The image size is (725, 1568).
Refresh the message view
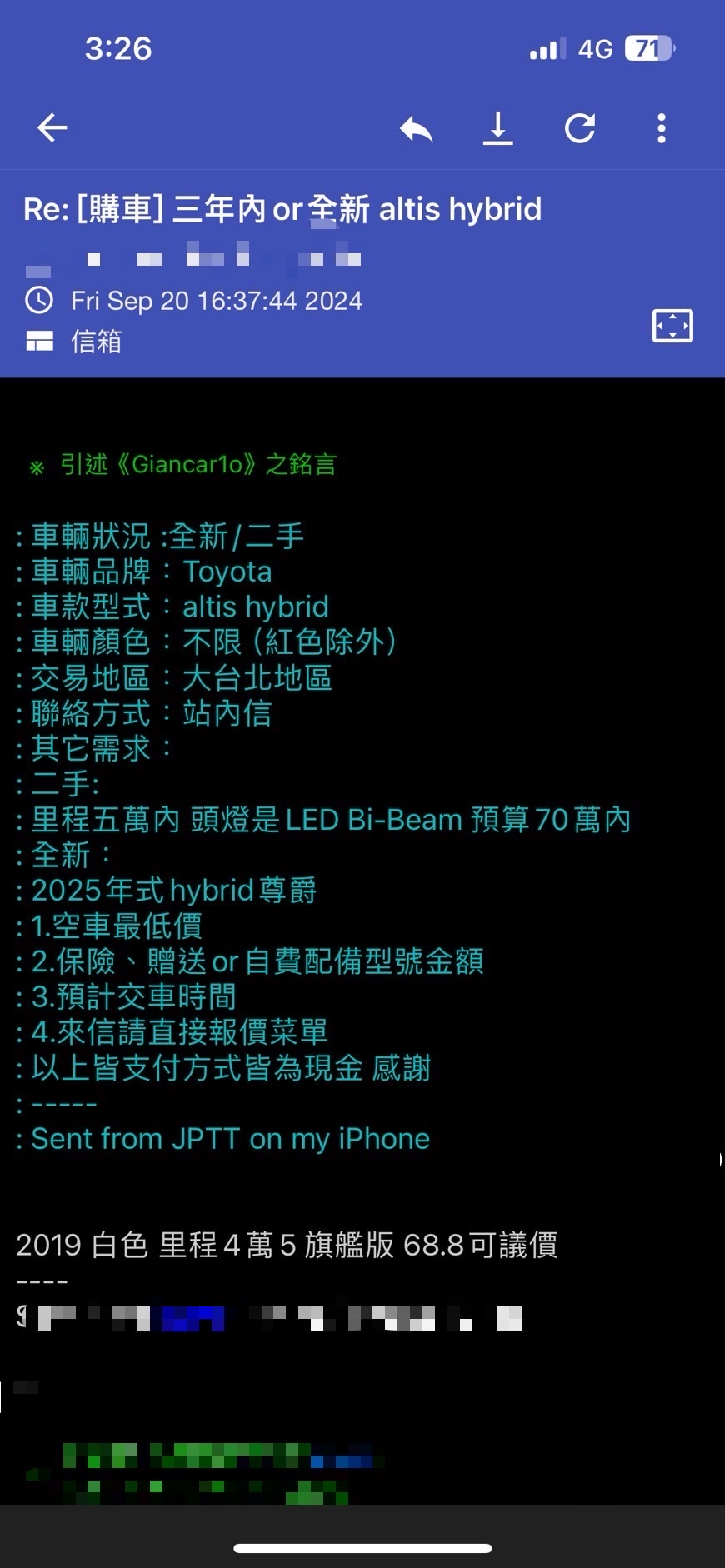(x=580, y=128)
